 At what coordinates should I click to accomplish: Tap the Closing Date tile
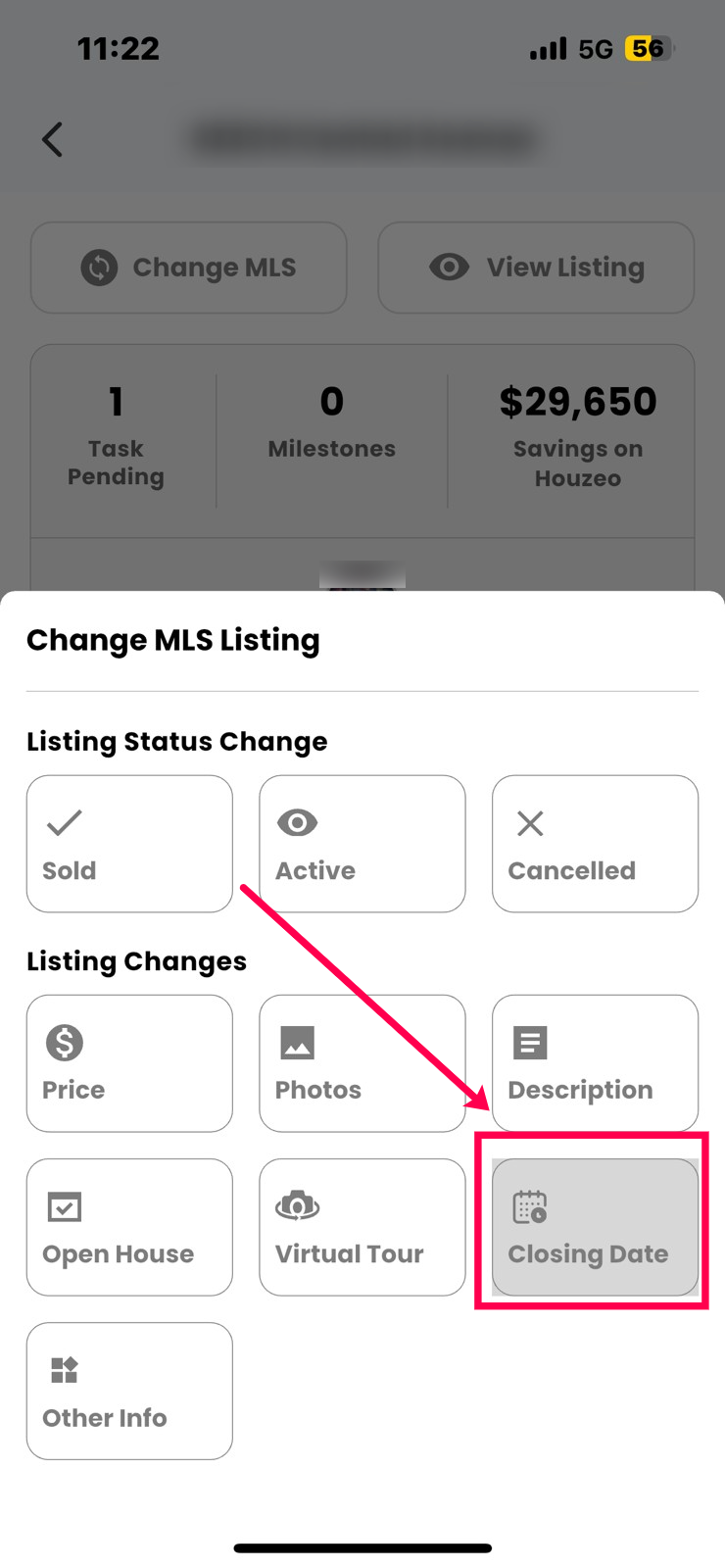(x=595, y=1227)
